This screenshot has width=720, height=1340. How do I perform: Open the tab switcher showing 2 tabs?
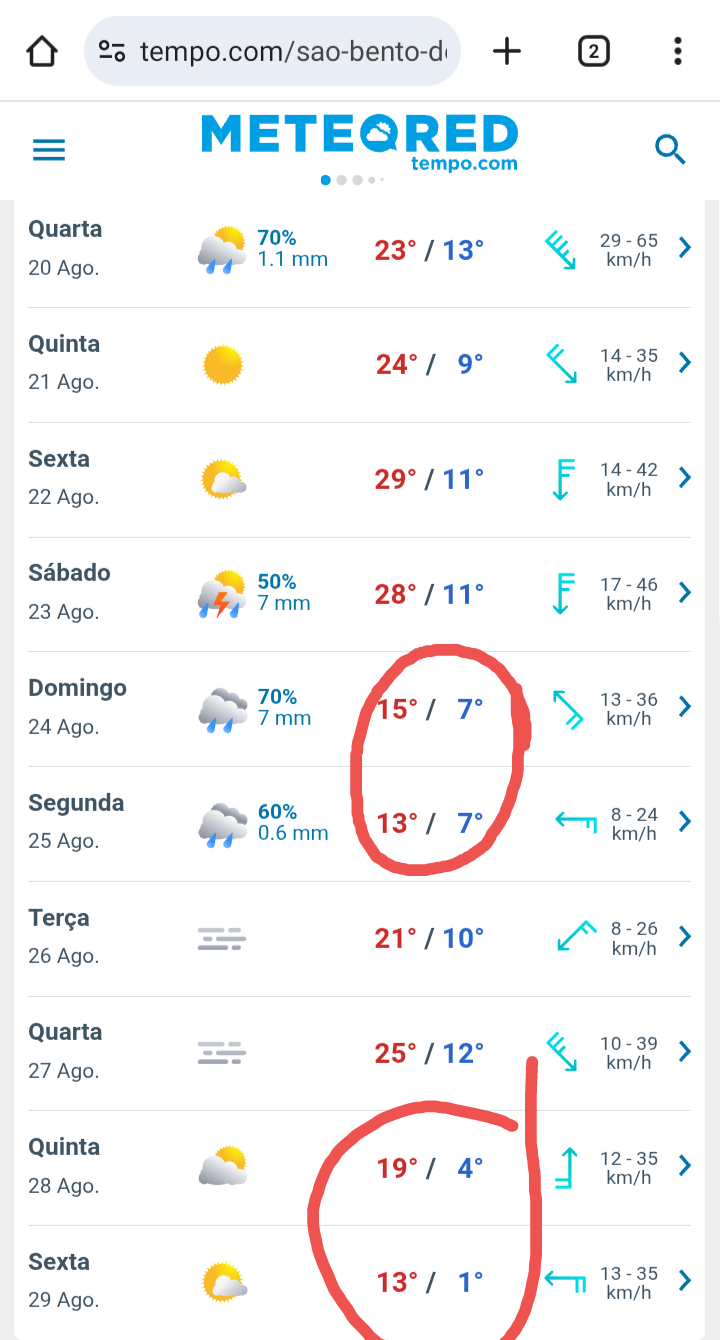593,51
